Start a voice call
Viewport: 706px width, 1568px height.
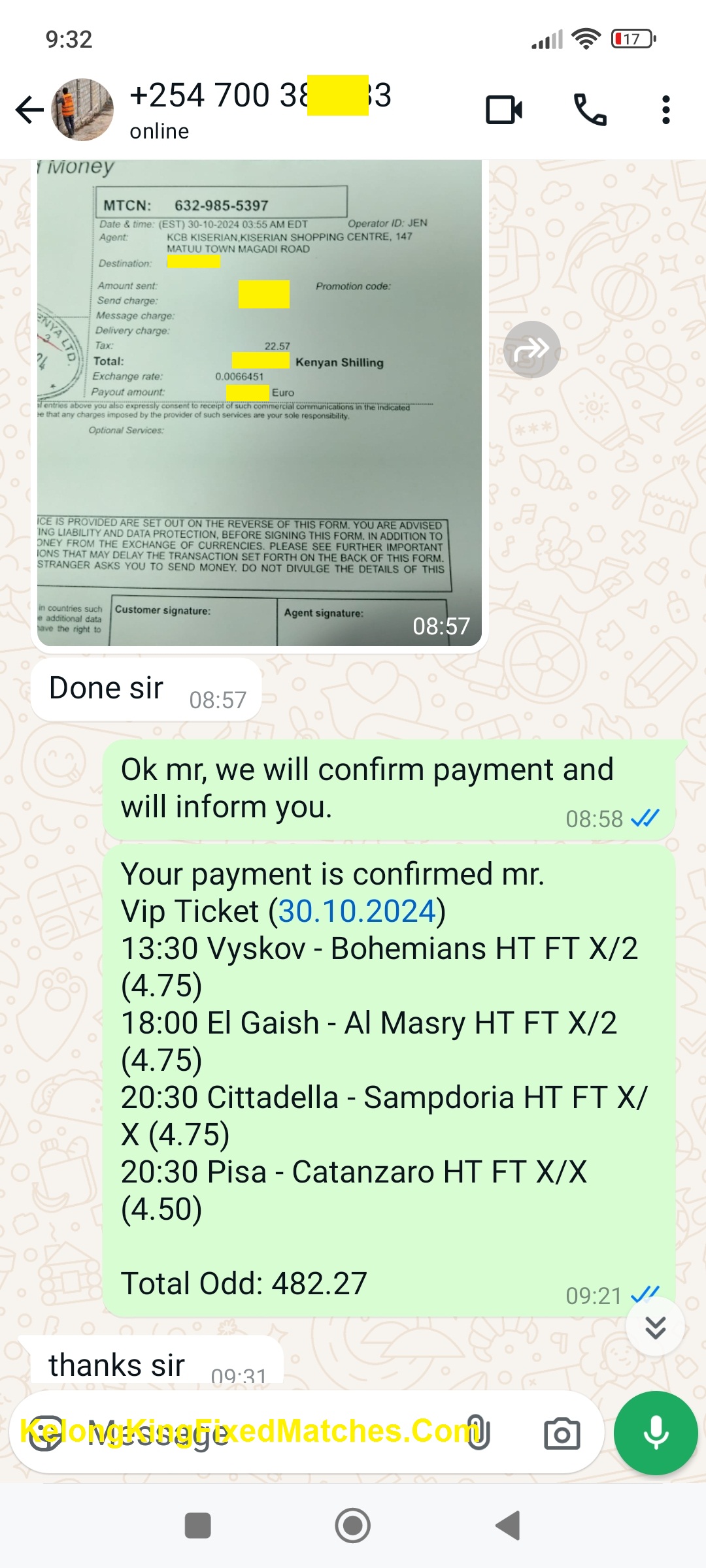[590, 110]
